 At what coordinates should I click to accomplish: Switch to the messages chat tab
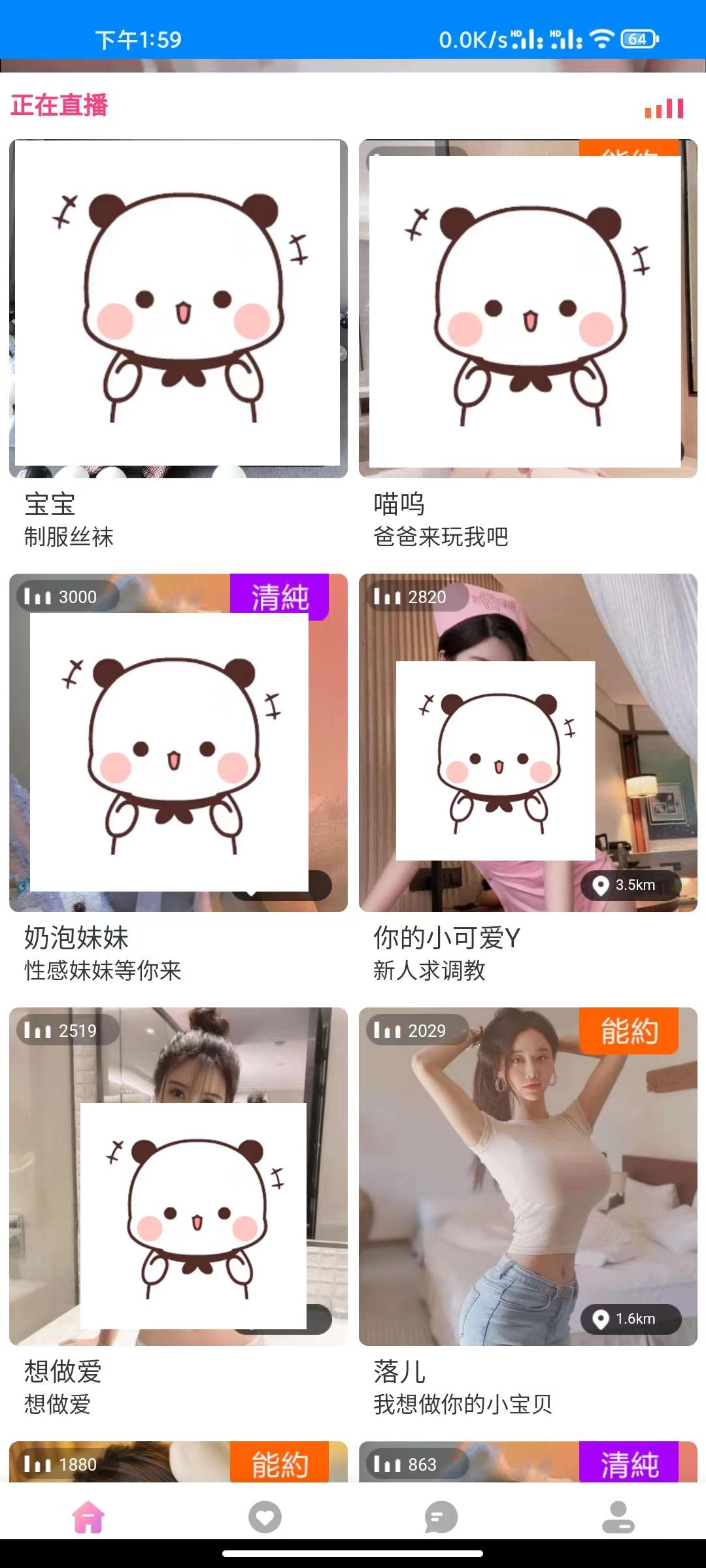(x=441, y=1516)
